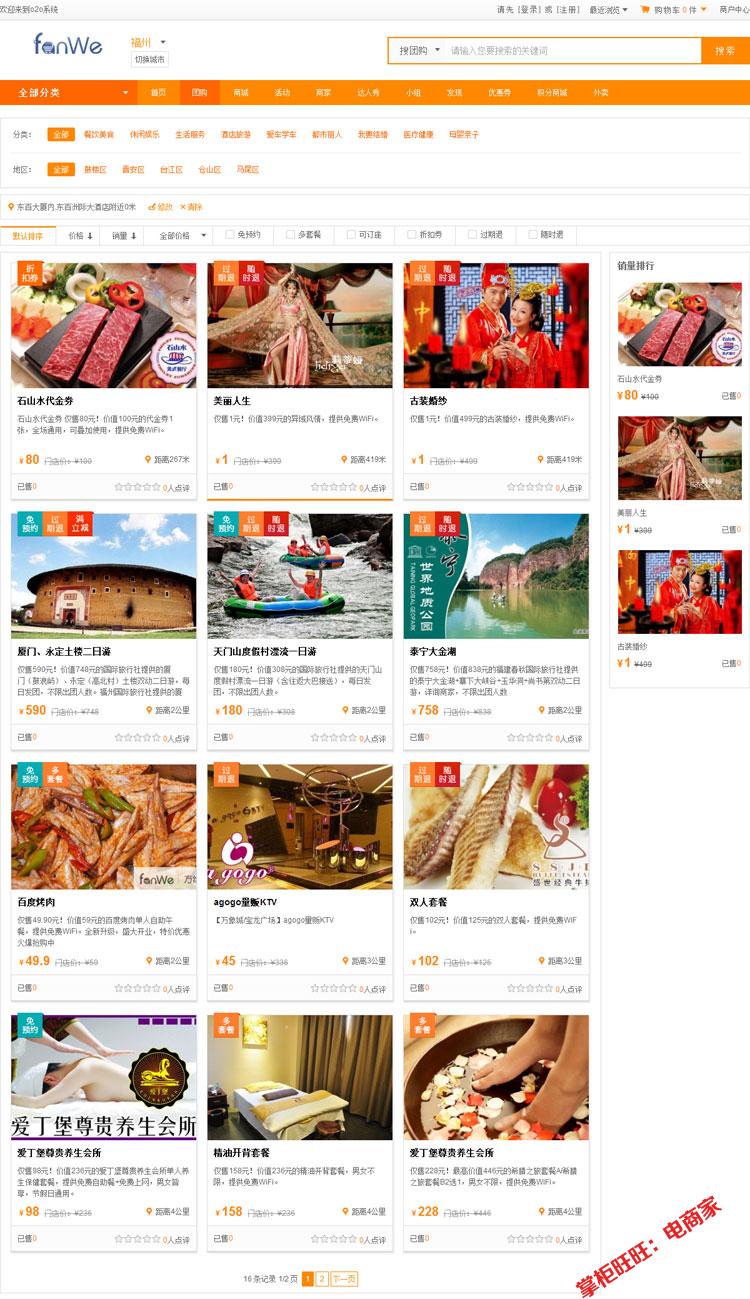Filter by category 酒店旅游
Image resolution: width=750 pixels, height=1299 pixels.
coord(236,134)
